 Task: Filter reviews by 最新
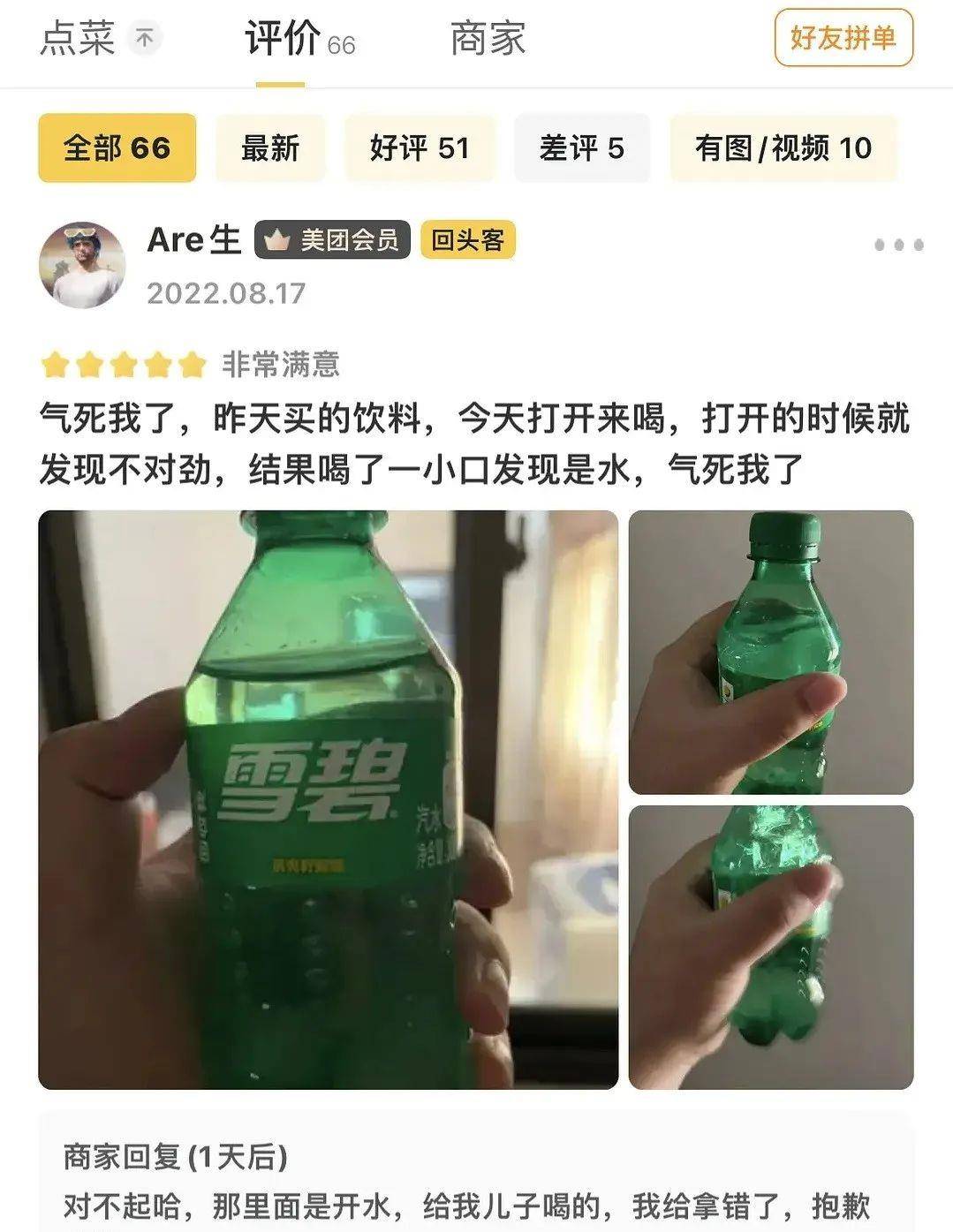[270, 147]
